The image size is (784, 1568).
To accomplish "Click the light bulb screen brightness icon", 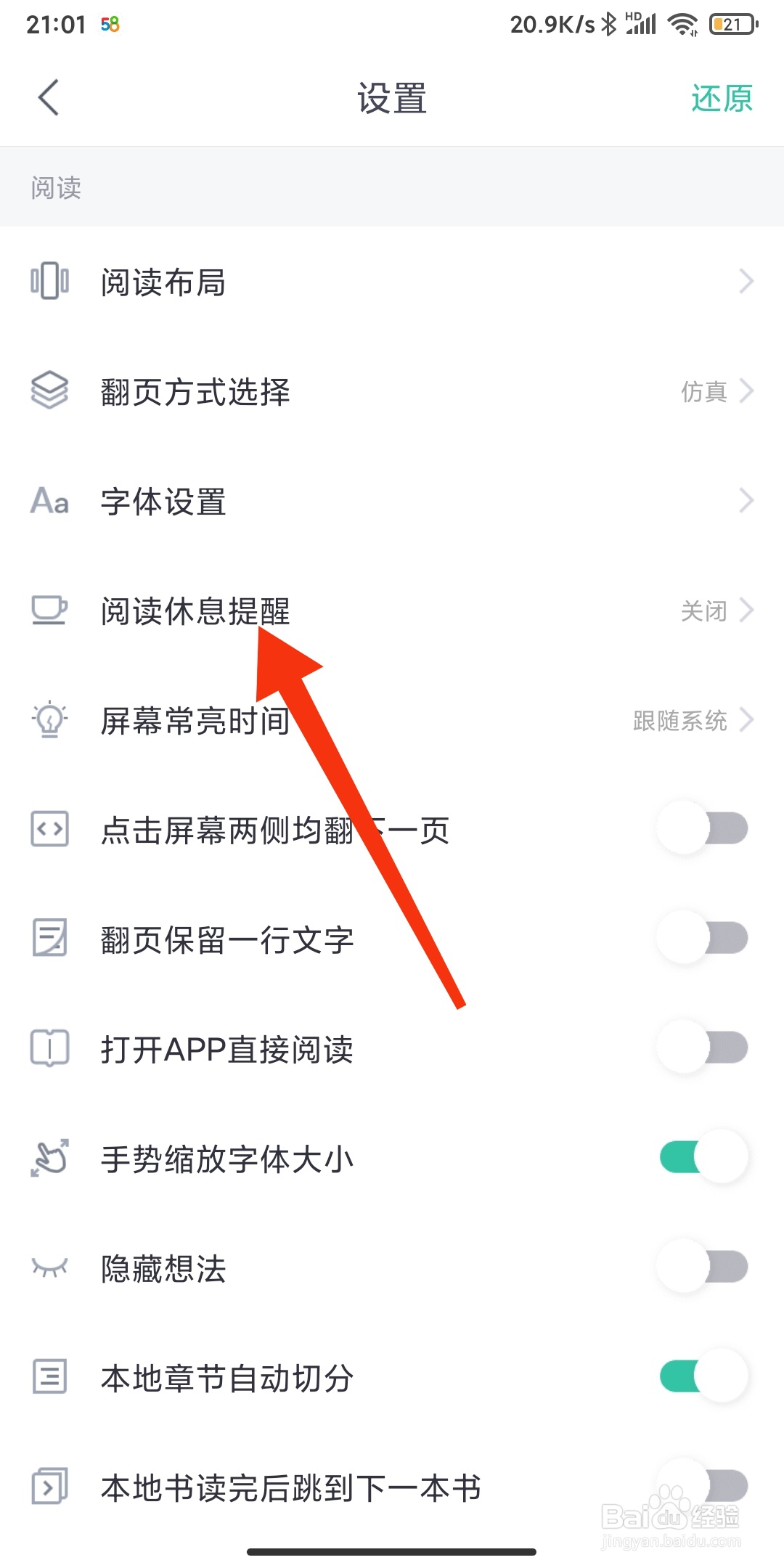I will point(49,721).
